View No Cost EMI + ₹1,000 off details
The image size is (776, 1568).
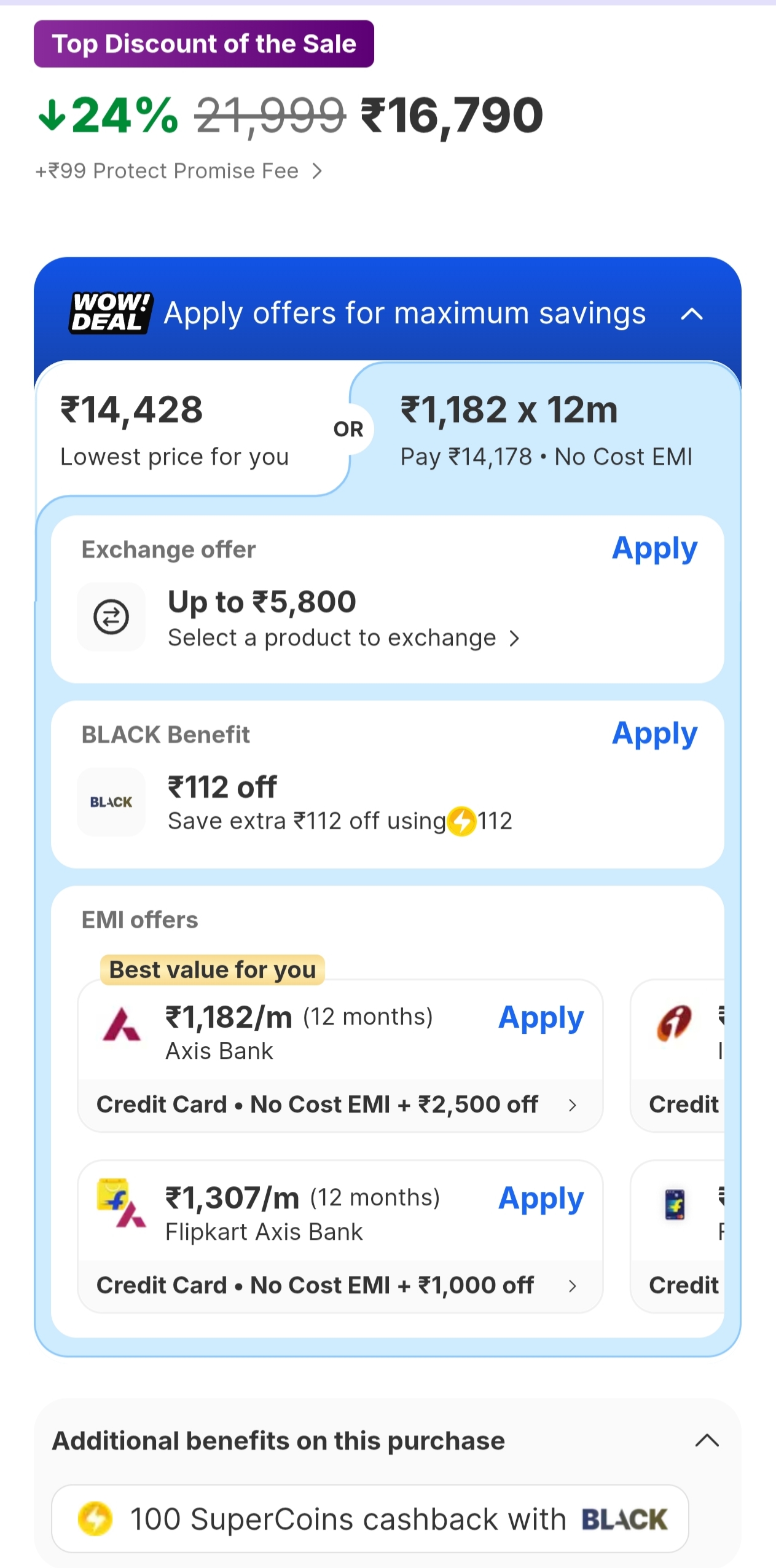[339, 1285]
